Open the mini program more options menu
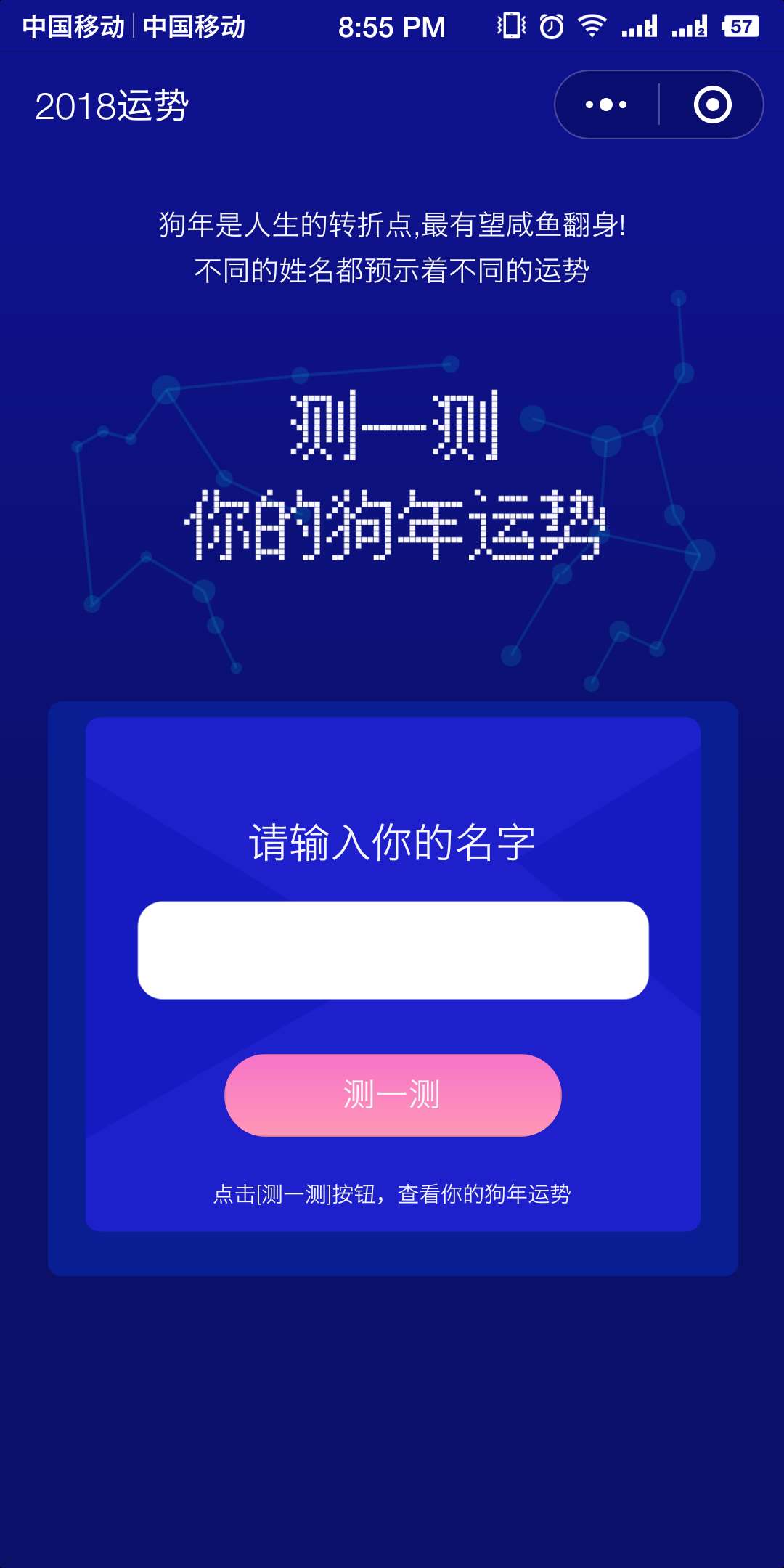 coord(607,105)
